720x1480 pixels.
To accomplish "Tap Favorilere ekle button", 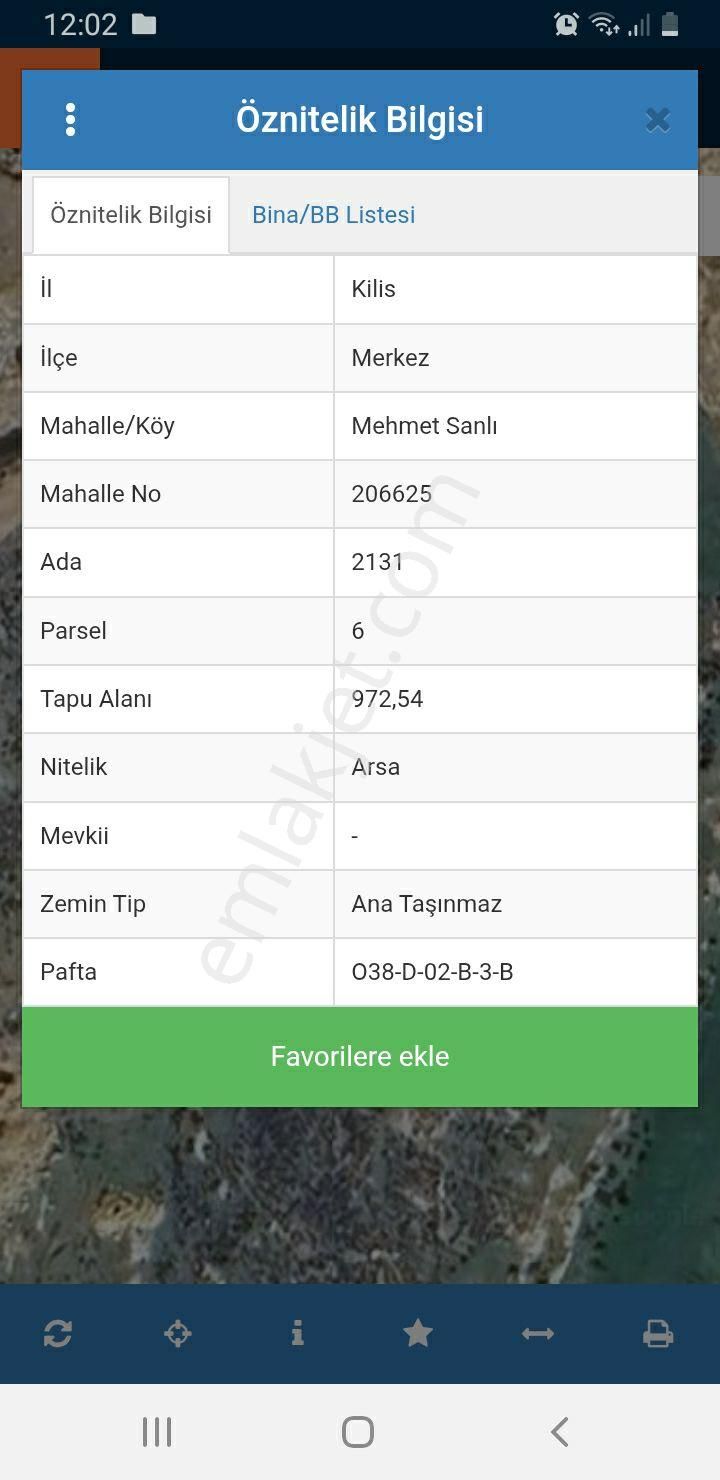I will point(360,1056).
